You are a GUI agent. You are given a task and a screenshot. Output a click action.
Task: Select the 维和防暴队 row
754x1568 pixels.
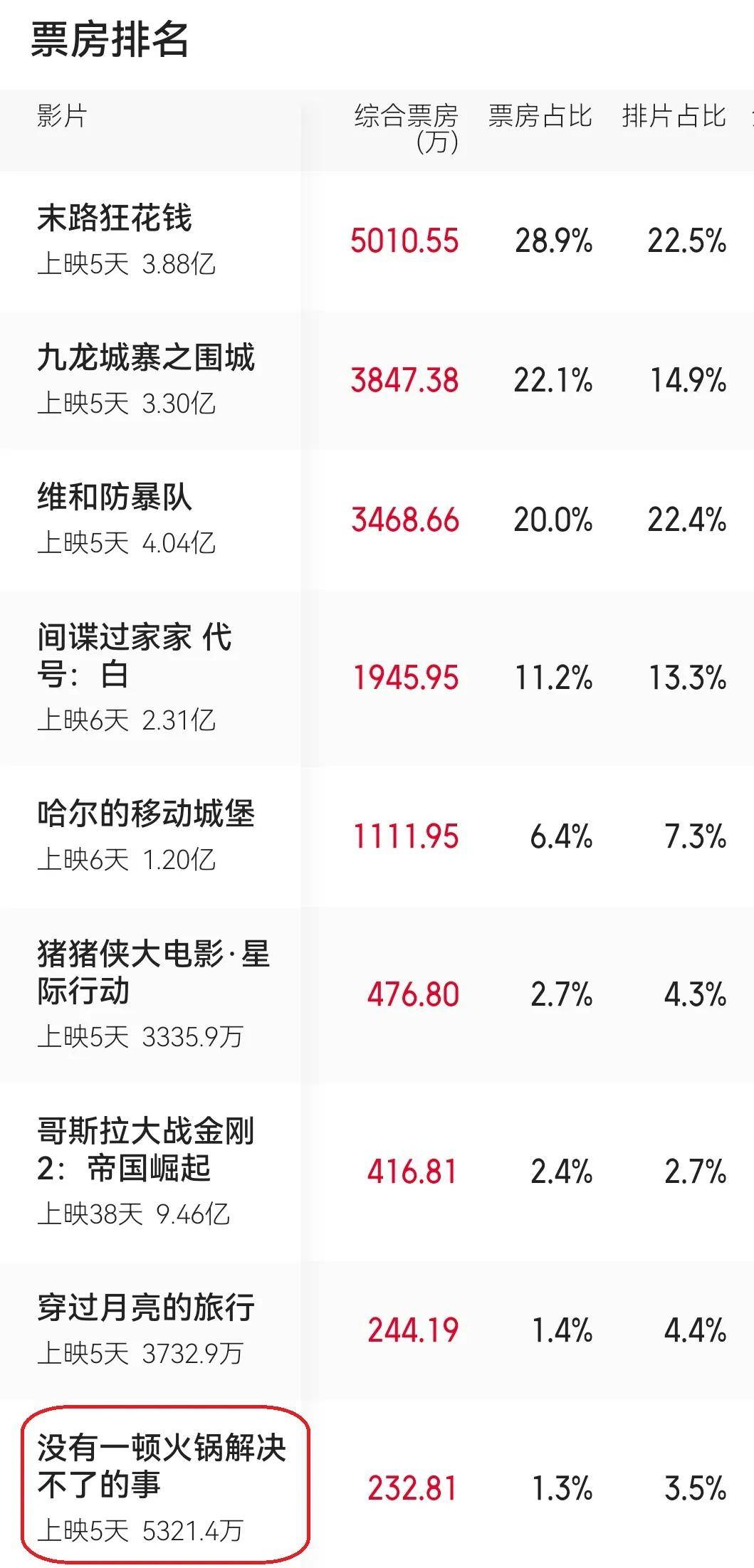click(x=115, y=498)
